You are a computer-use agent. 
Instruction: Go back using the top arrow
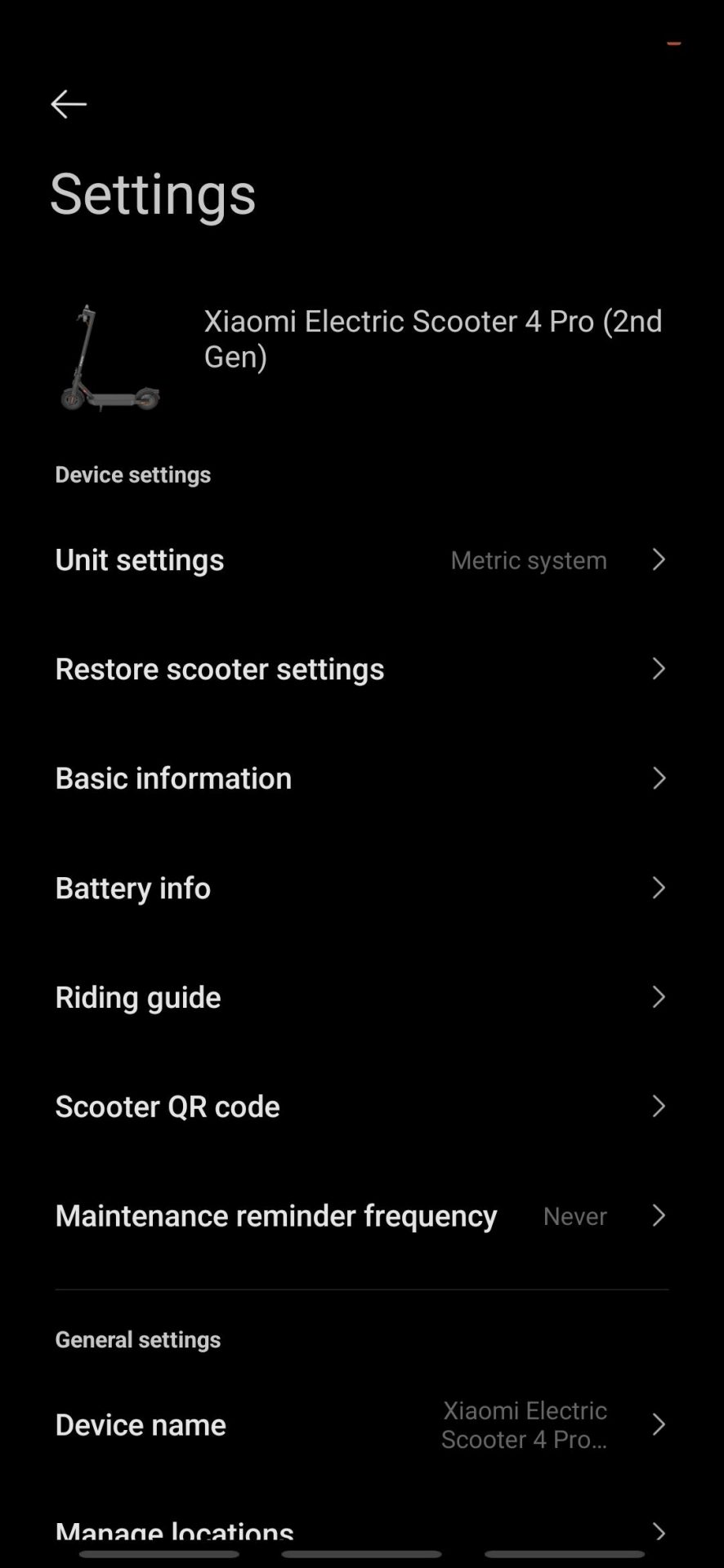tap(69, 104)
